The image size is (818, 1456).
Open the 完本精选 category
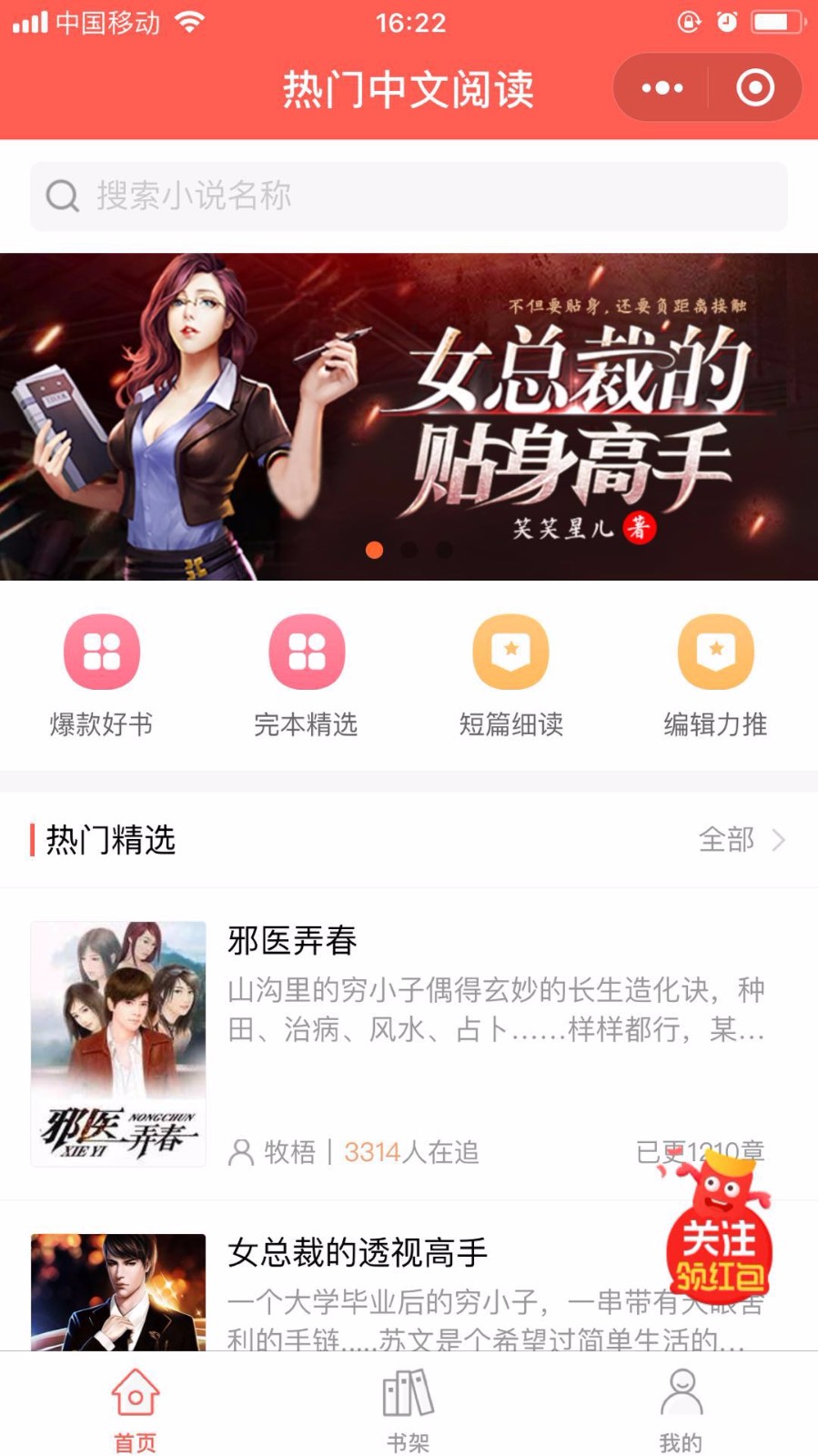click(306, 674)
